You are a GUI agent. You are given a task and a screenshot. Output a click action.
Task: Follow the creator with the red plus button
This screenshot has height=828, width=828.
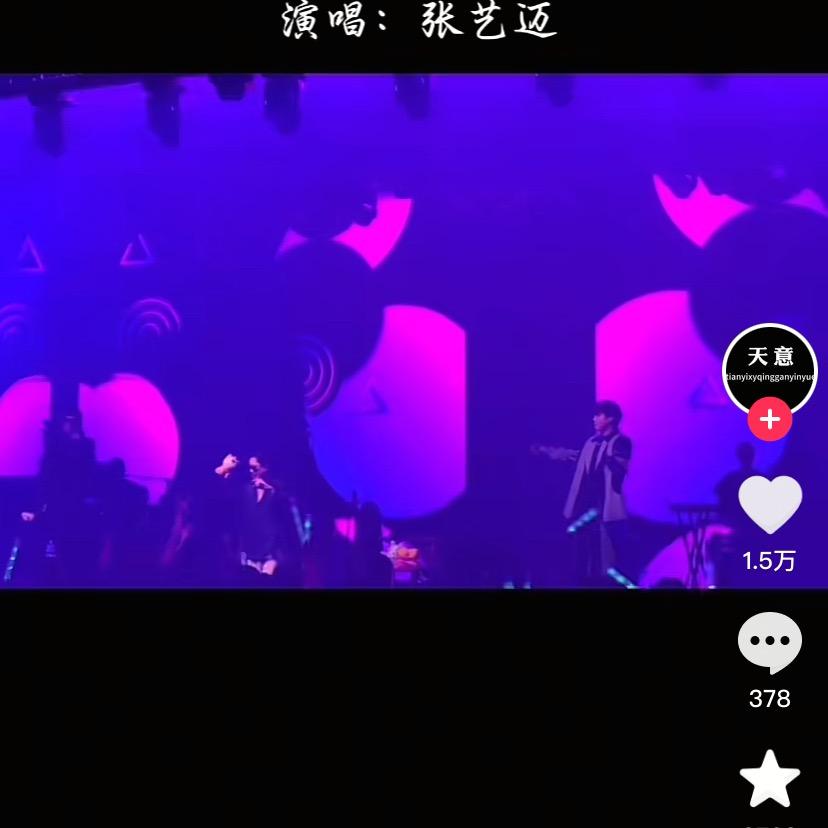769,419
